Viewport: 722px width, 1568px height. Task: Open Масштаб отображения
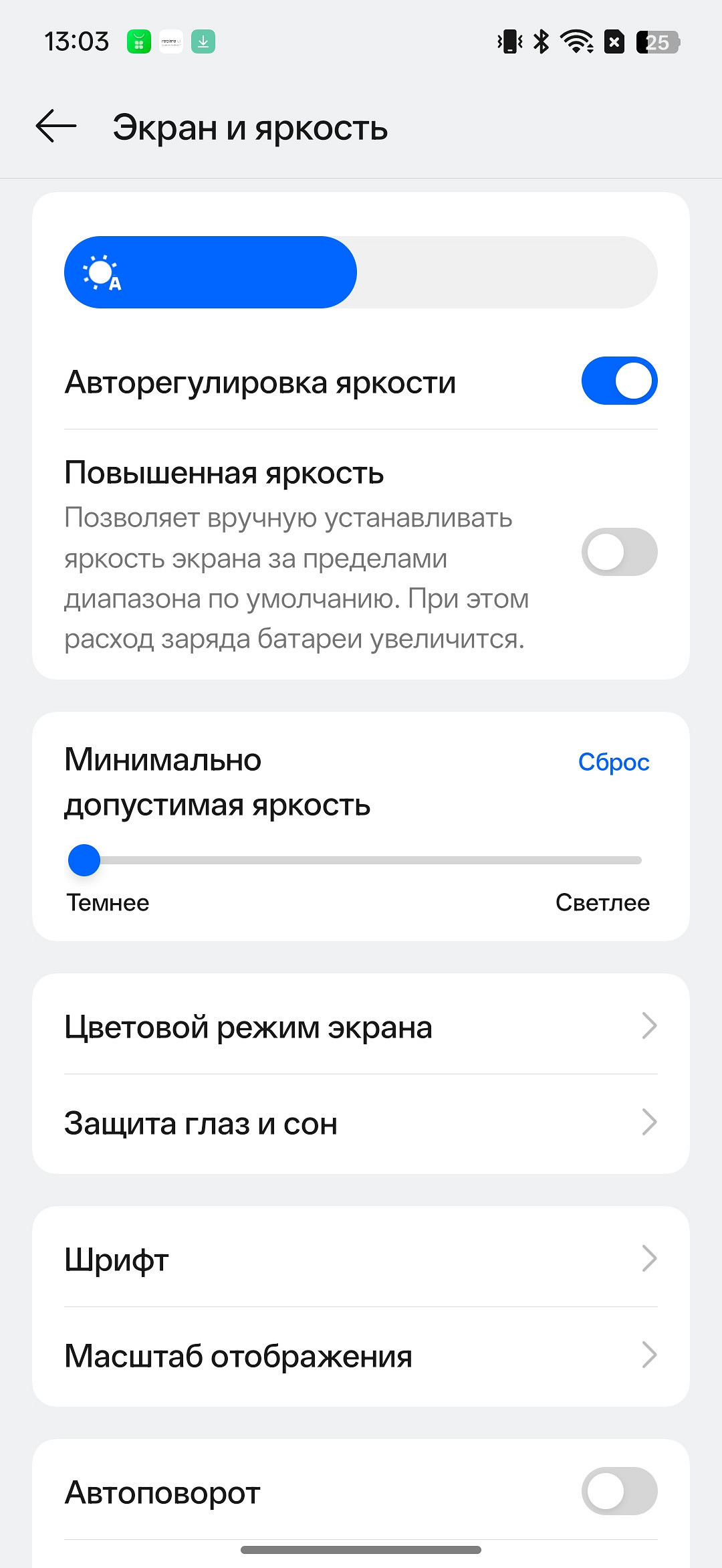tap(361, 1355)
